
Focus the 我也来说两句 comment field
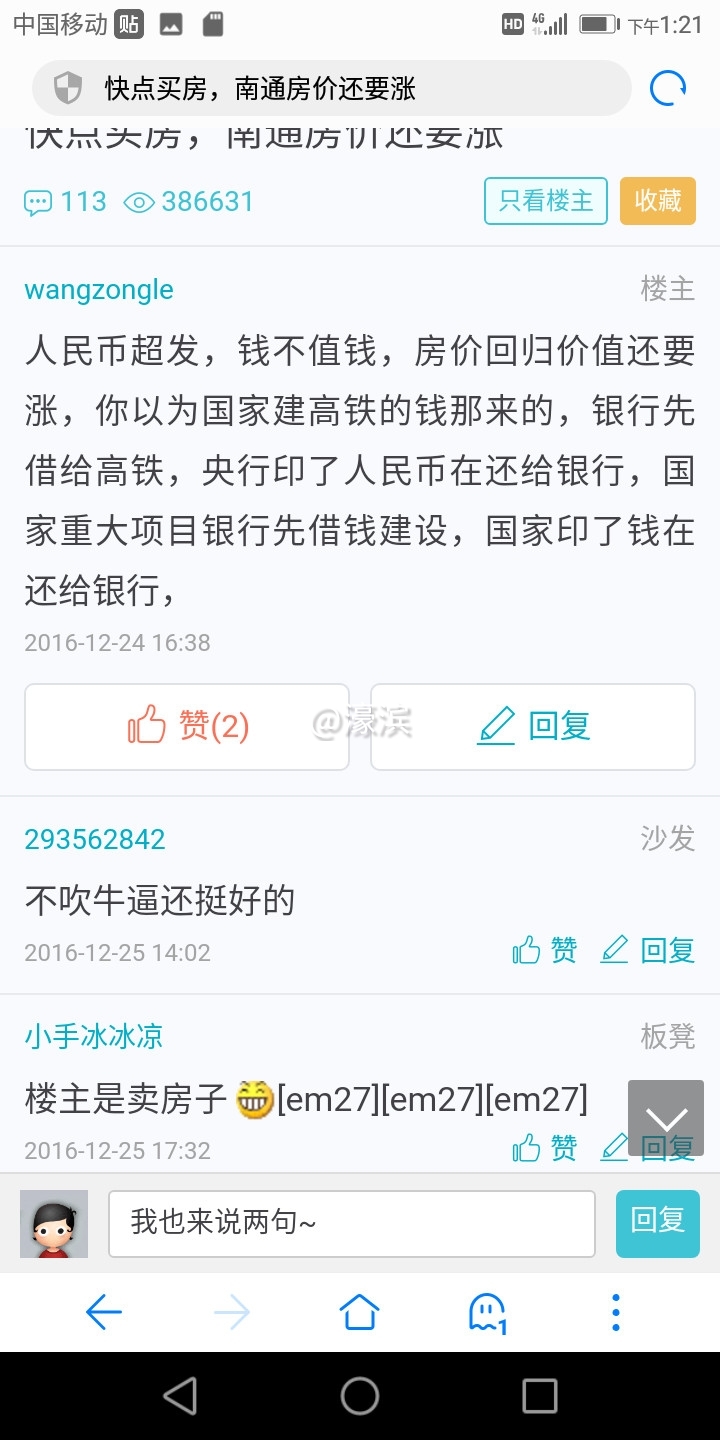pyautogui.click(x=352, y=1222)
